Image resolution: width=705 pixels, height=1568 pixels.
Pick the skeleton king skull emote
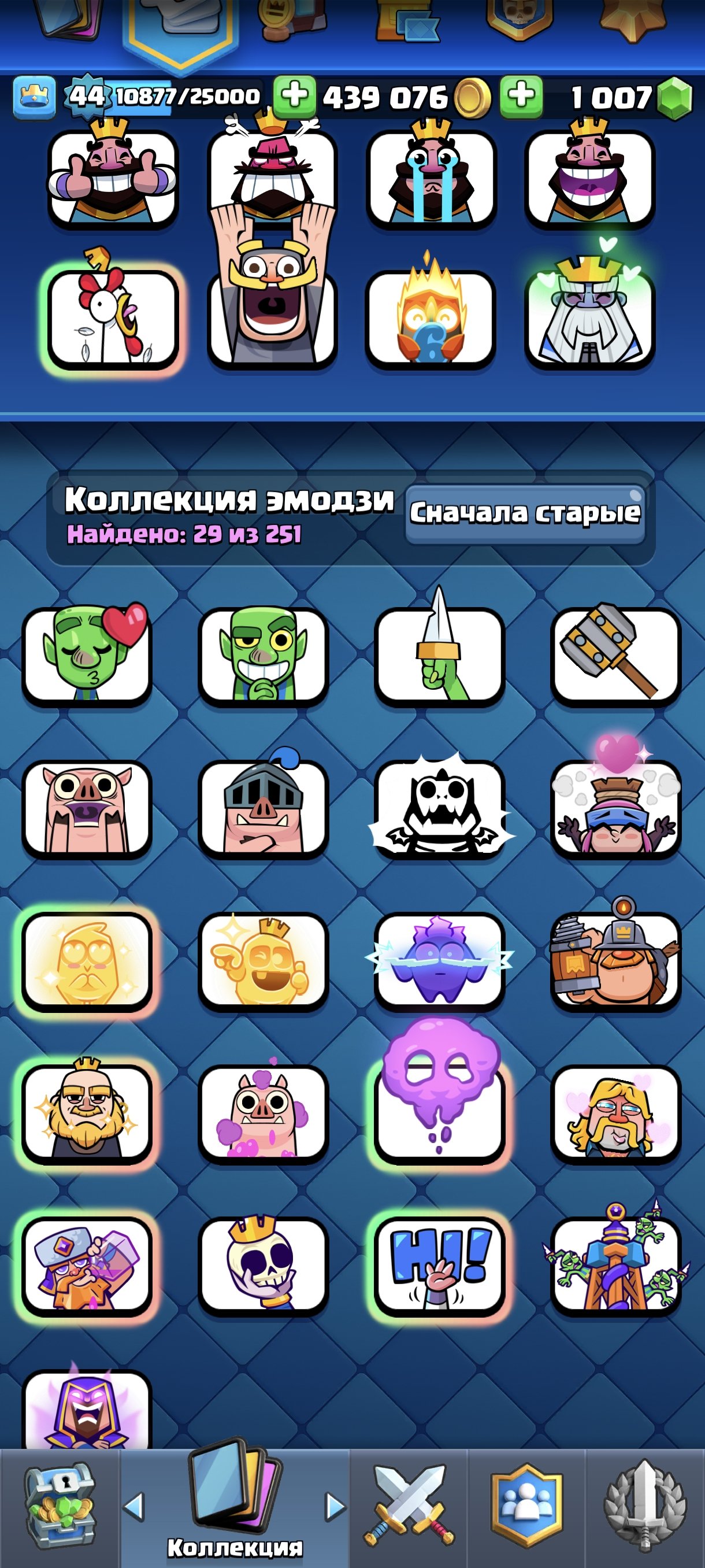[264, 1264]
